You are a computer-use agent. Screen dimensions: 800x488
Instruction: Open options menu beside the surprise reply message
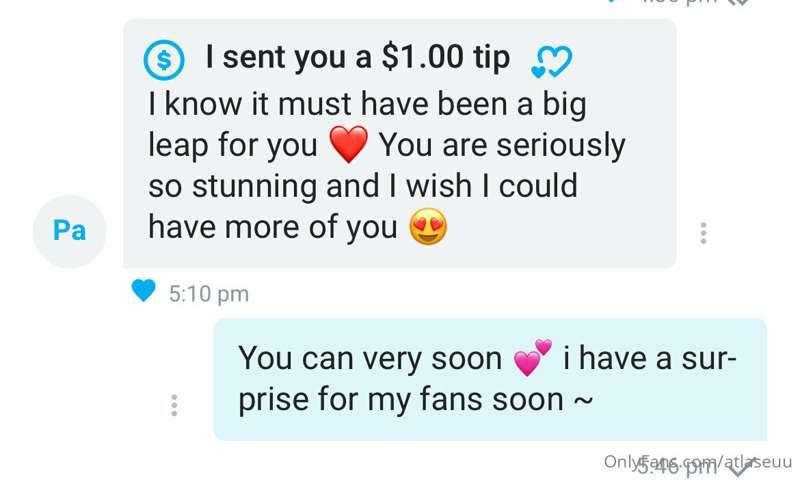pos(174,405)
